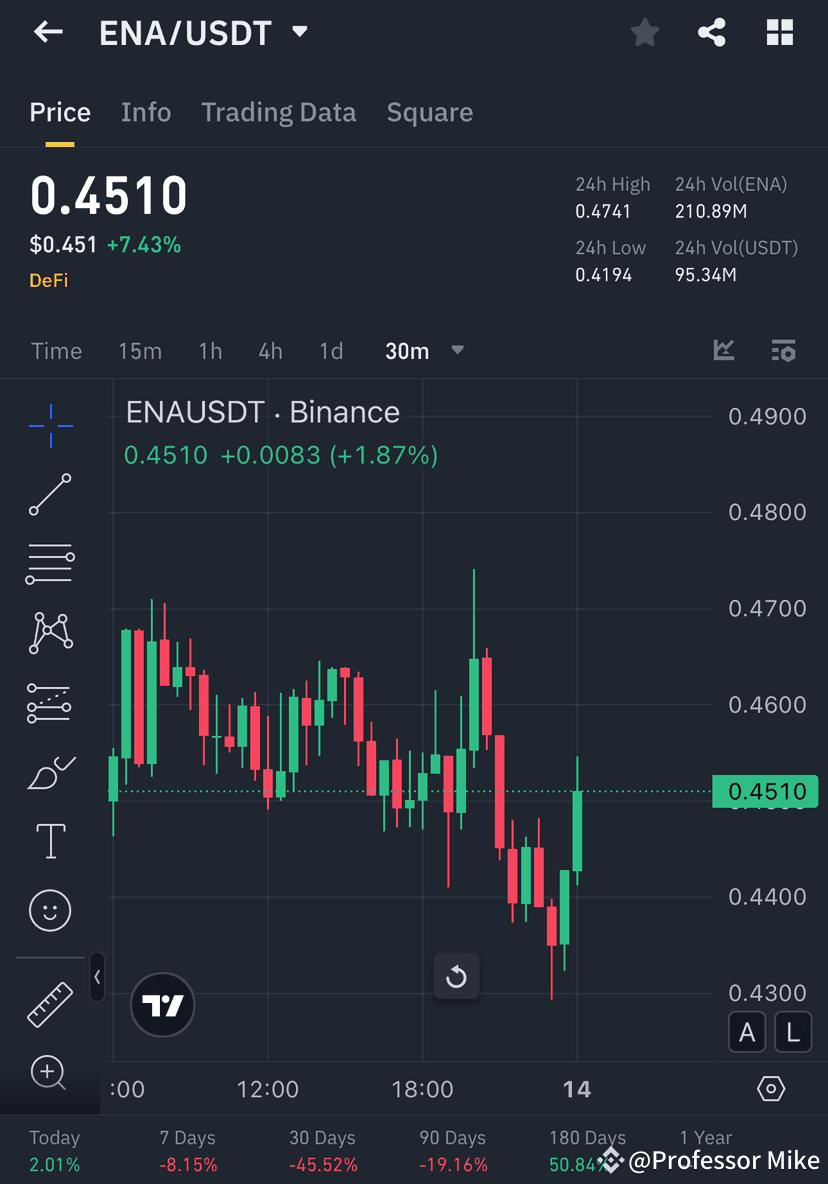Open the Info tab
The height and width of the screenshot is (1184, 828).
pyautogui.click(x=146, y=112)
